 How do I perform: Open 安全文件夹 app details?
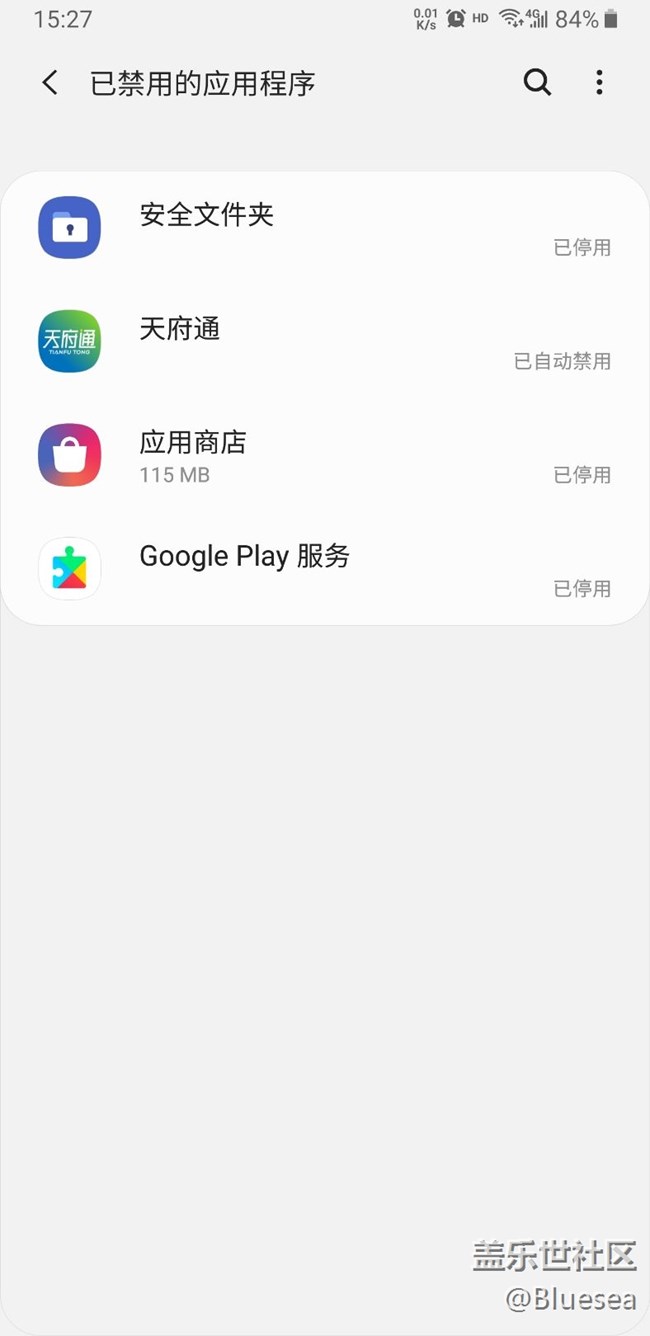(324, 228)
